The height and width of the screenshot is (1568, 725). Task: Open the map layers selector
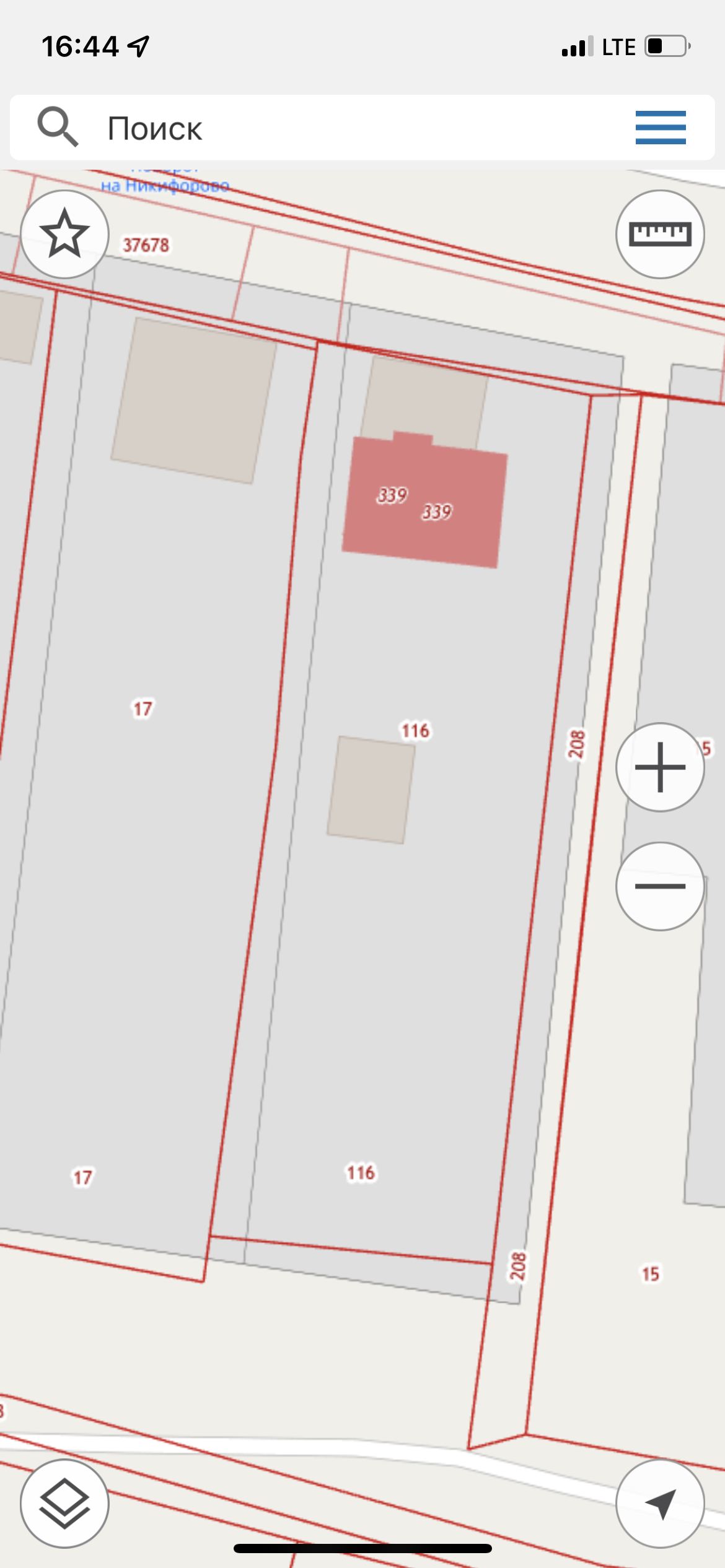[64, 1503]
